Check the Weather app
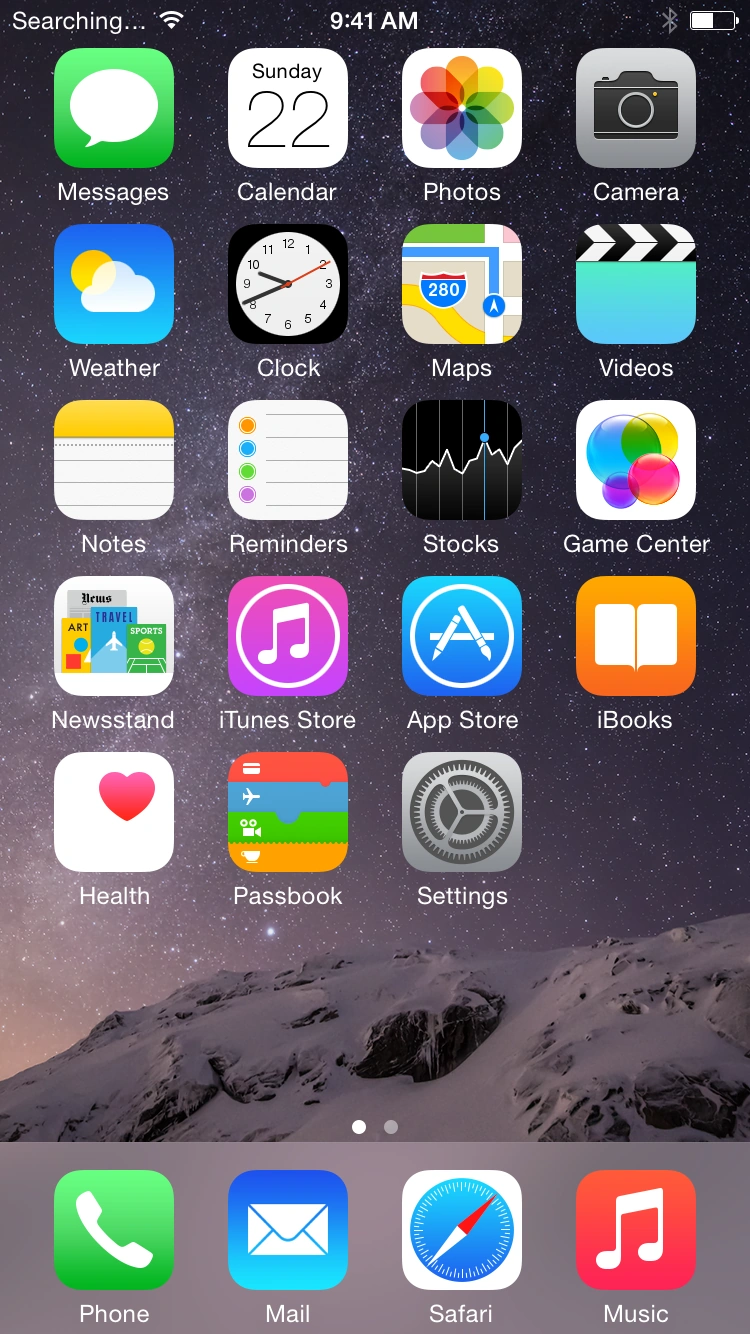Viewport: 750px width, 1334px height. pyautogui.click(x=114, y=284)
